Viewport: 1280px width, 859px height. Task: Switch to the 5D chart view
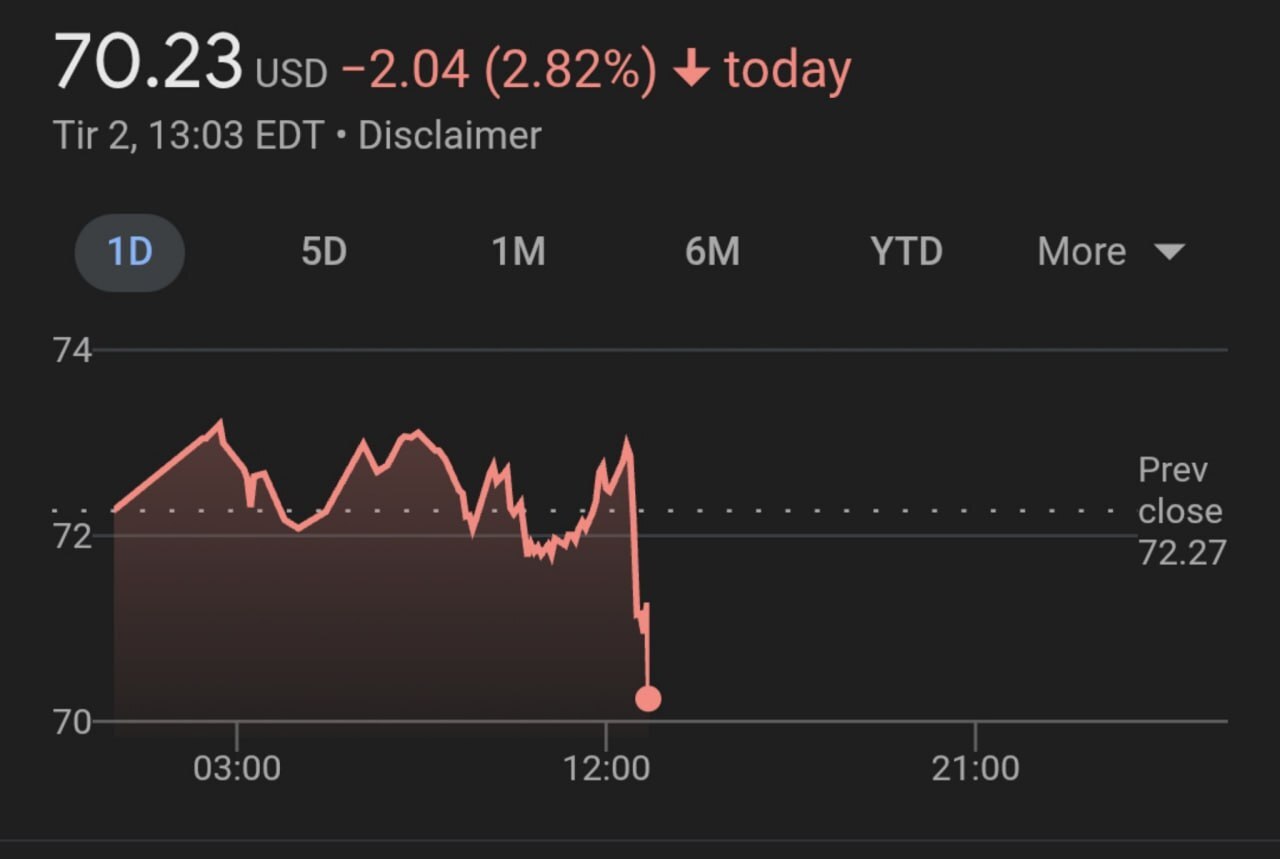(324, 252)
